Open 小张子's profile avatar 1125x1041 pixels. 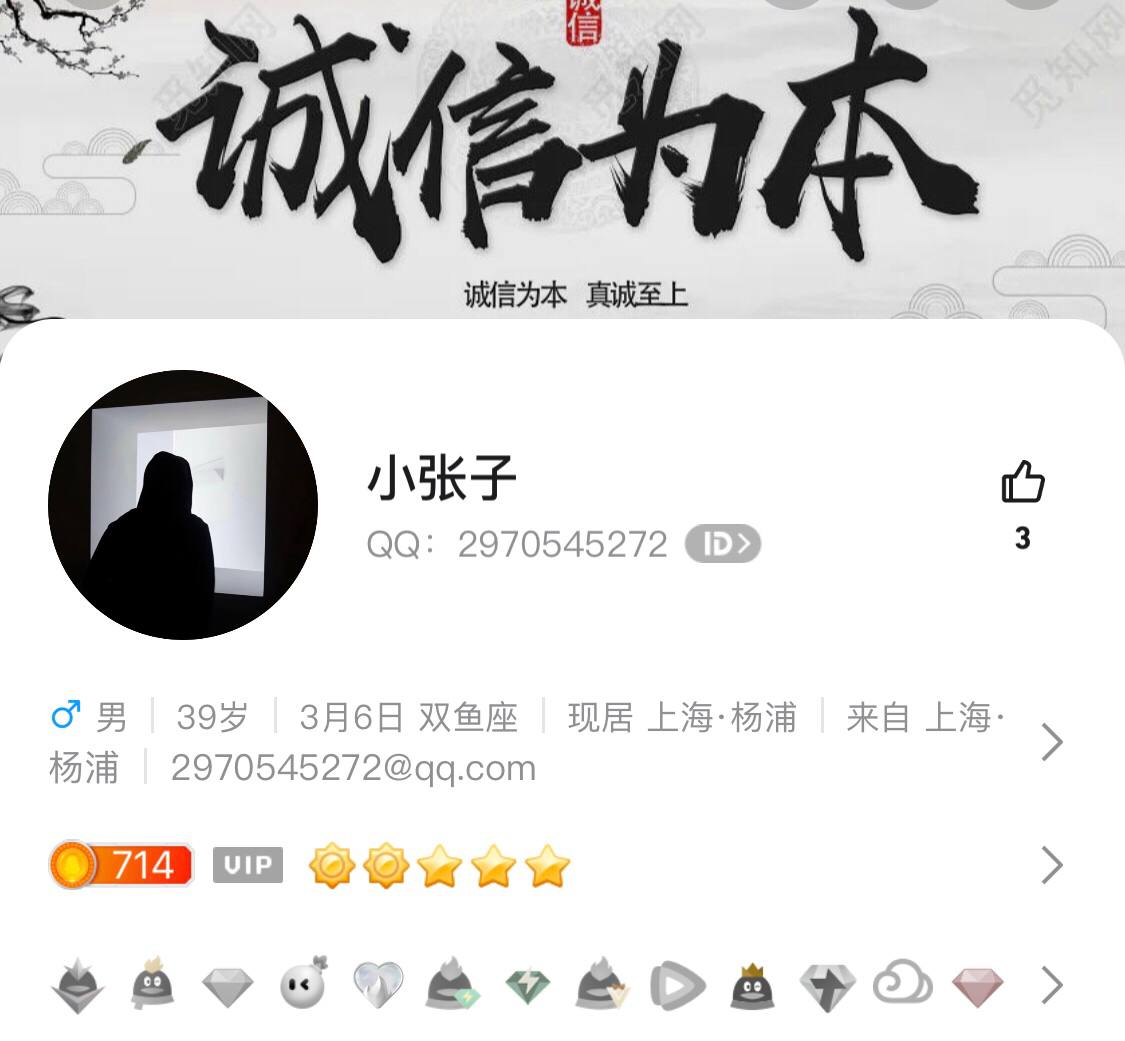[x=183, y=505]
